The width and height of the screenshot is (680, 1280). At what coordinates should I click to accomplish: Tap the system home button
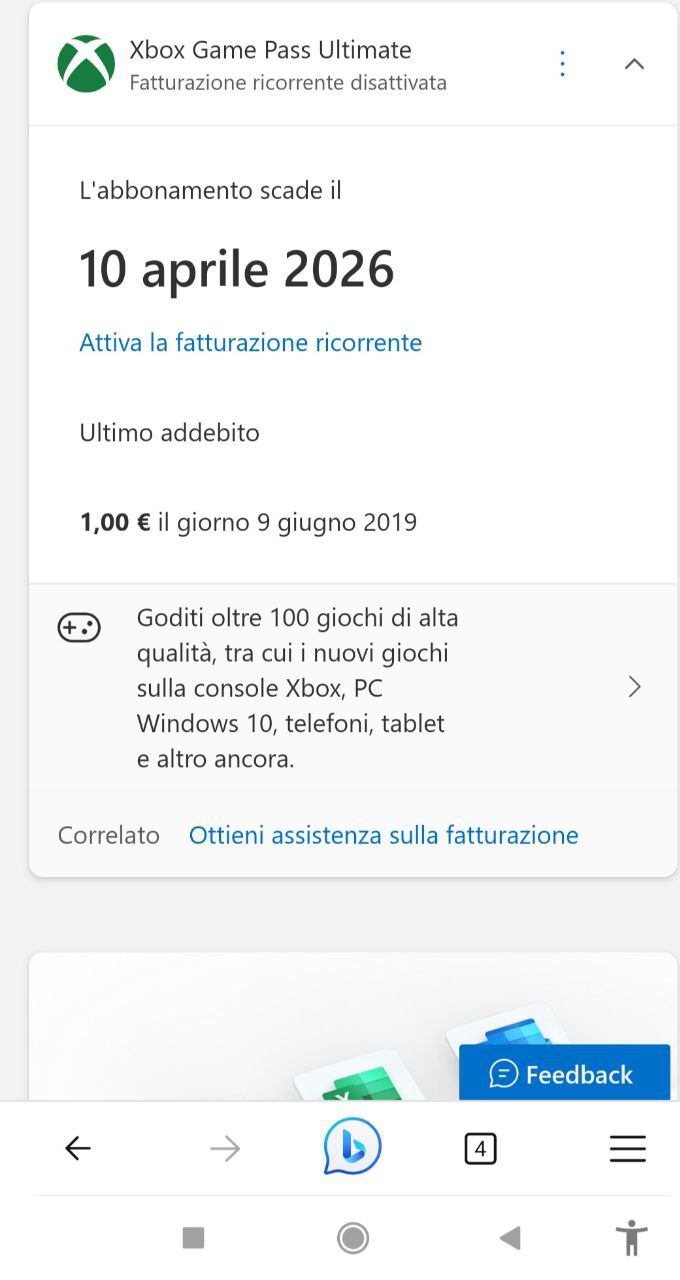coord(352,1239)
